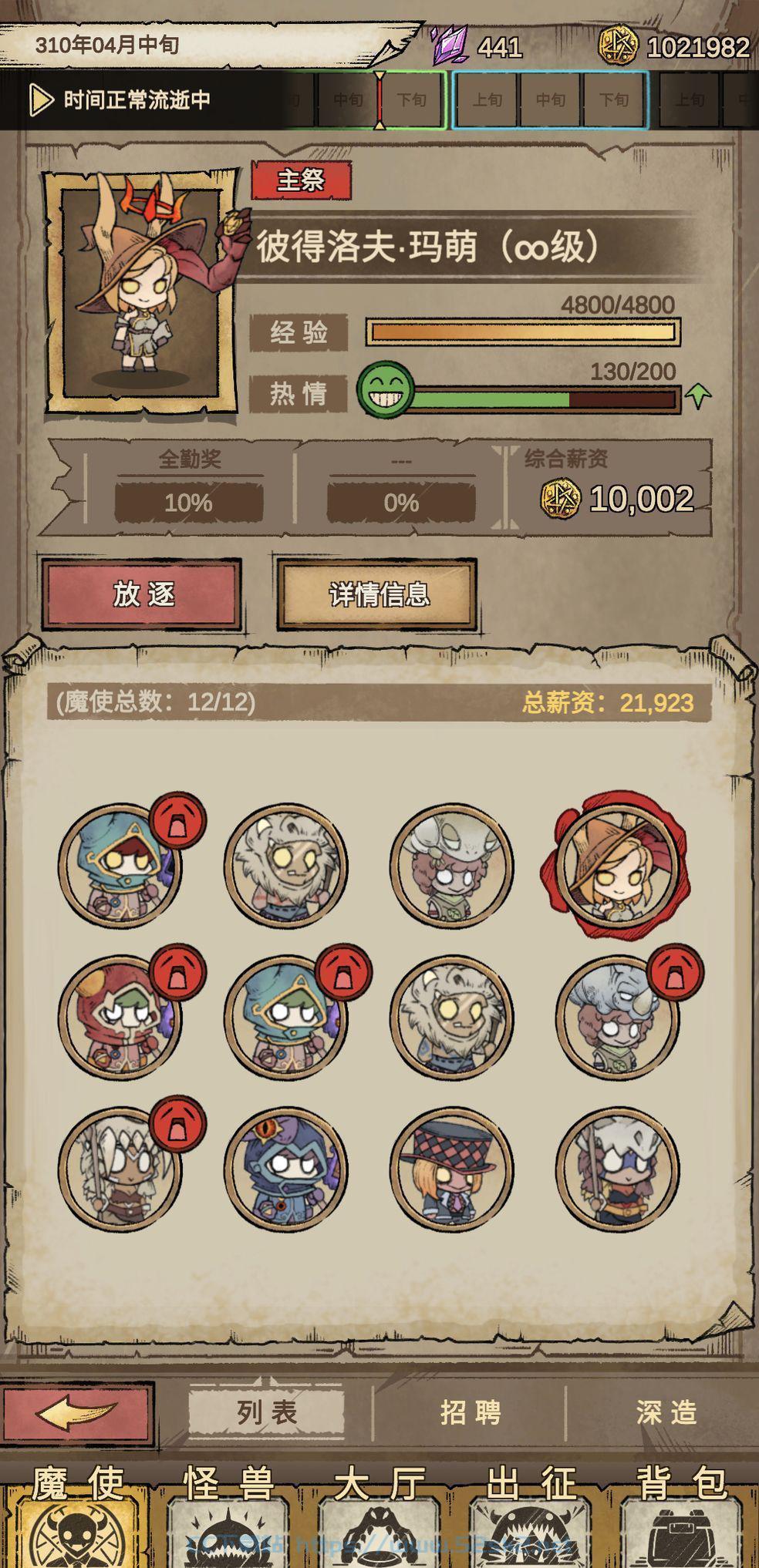The width and height of the screenshot is (759, 1568).
Task: Select the checkered top hat character
Action: 452,1169
